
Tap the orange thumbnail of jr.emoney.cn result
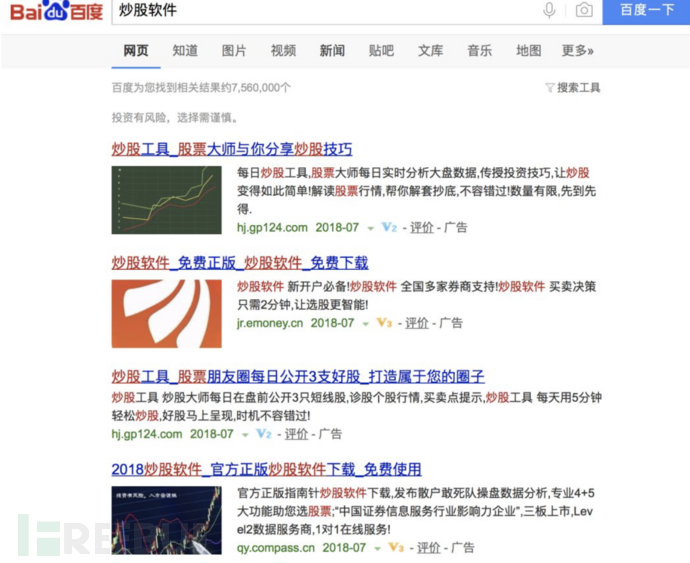pyautogui.click(x=166, y=314)
